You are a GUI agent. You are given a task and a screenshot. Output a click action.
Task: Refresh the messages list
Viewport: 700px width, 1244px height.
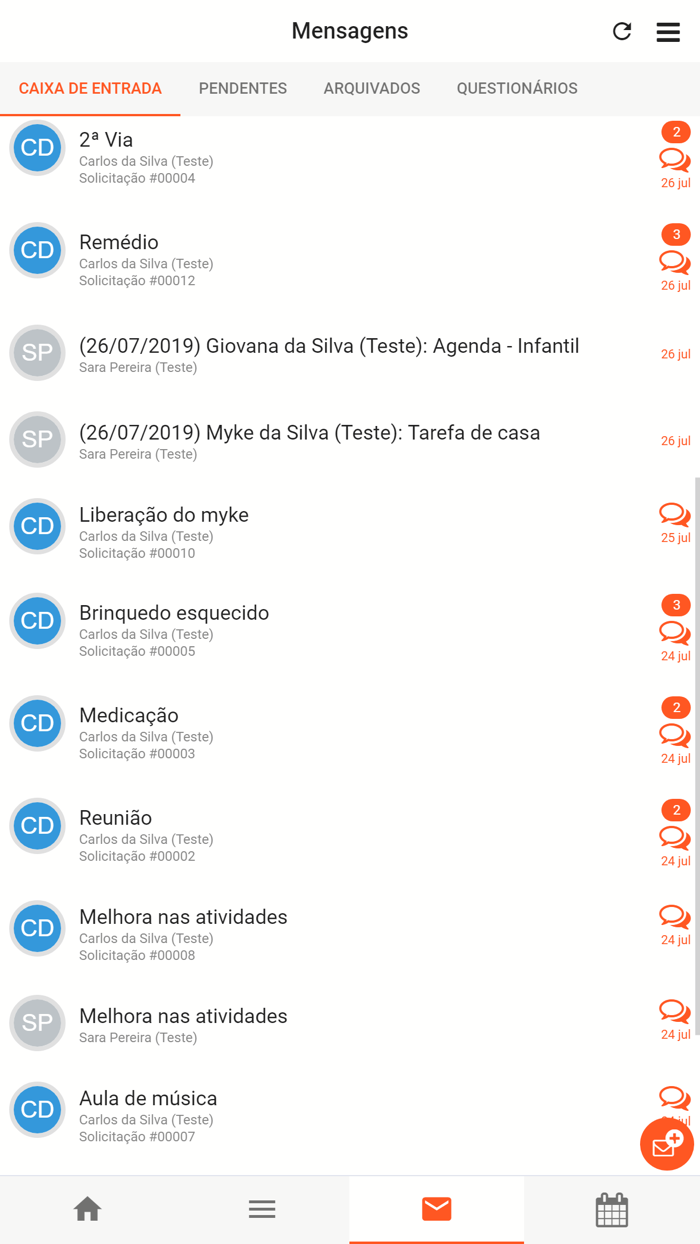(x=622, y=31)
